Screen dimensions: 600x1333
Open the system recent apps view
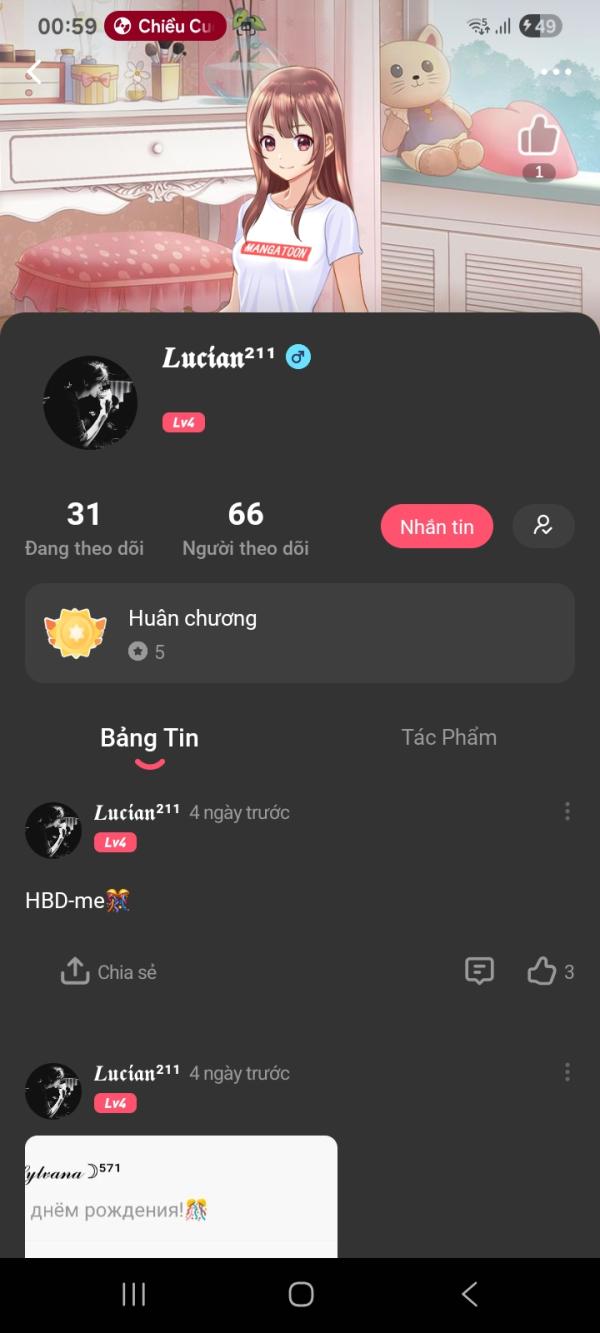point(134,1294)
